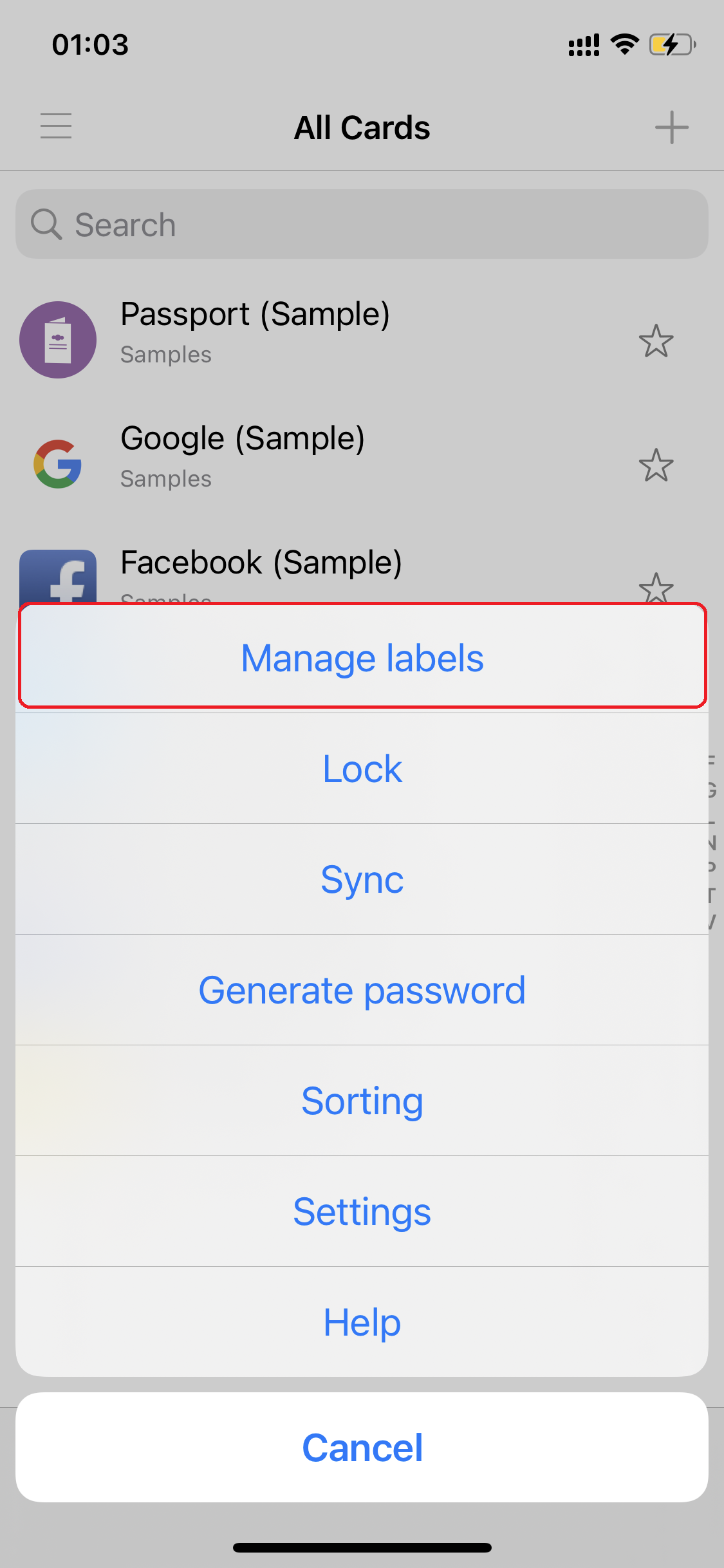724x1568 pixels.
Task: Open Generate password
Action: pos(362,990)
